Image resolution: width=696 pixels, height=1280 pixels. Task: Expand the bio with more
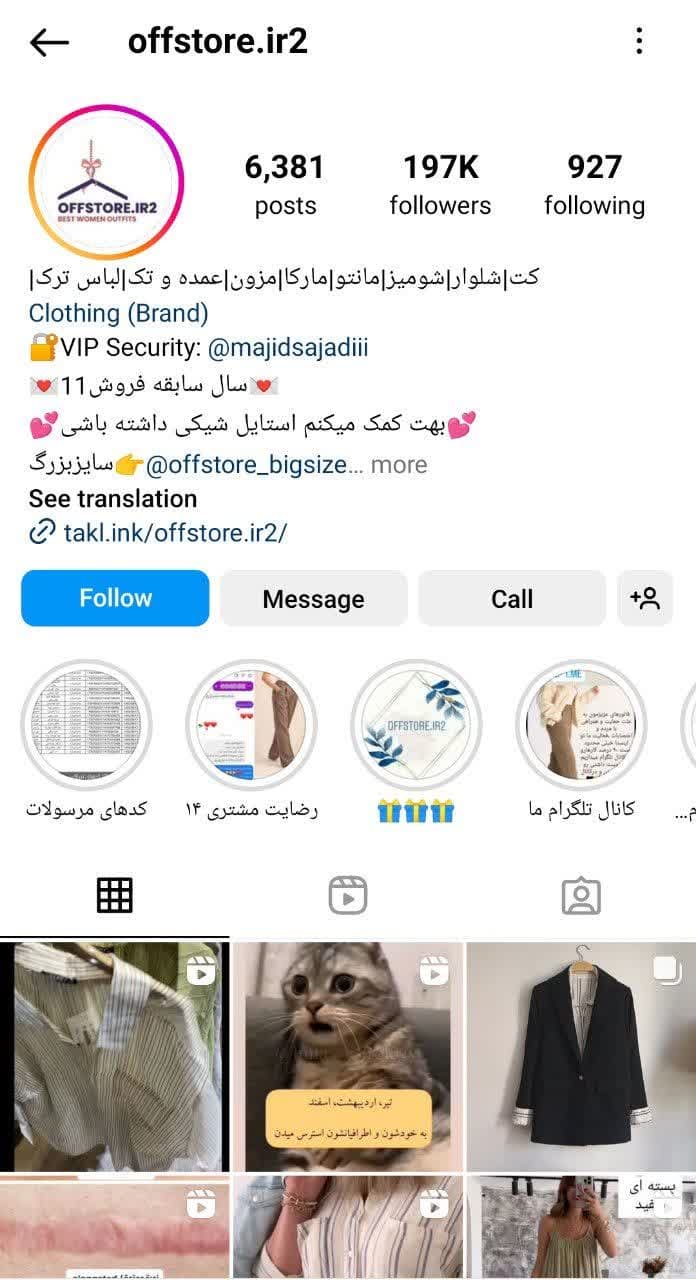(x=399, y=465)
